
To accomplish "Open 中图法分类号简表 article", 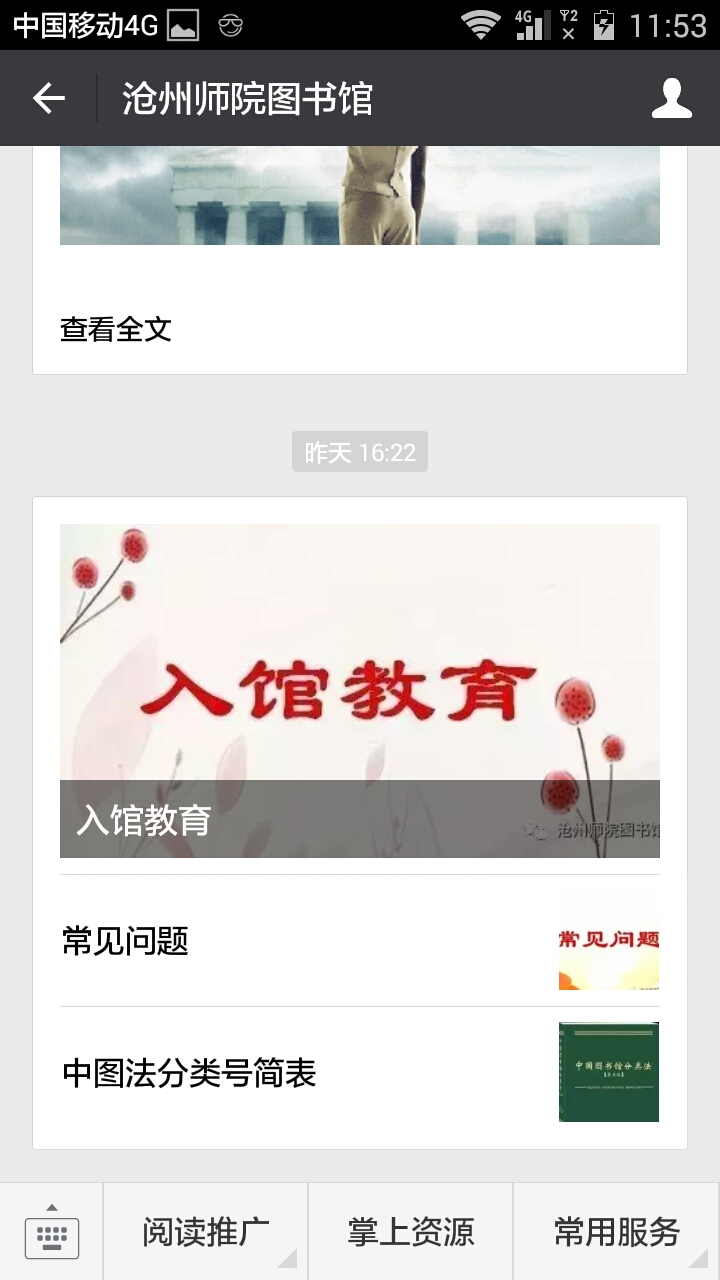I will click(360, 1073).
